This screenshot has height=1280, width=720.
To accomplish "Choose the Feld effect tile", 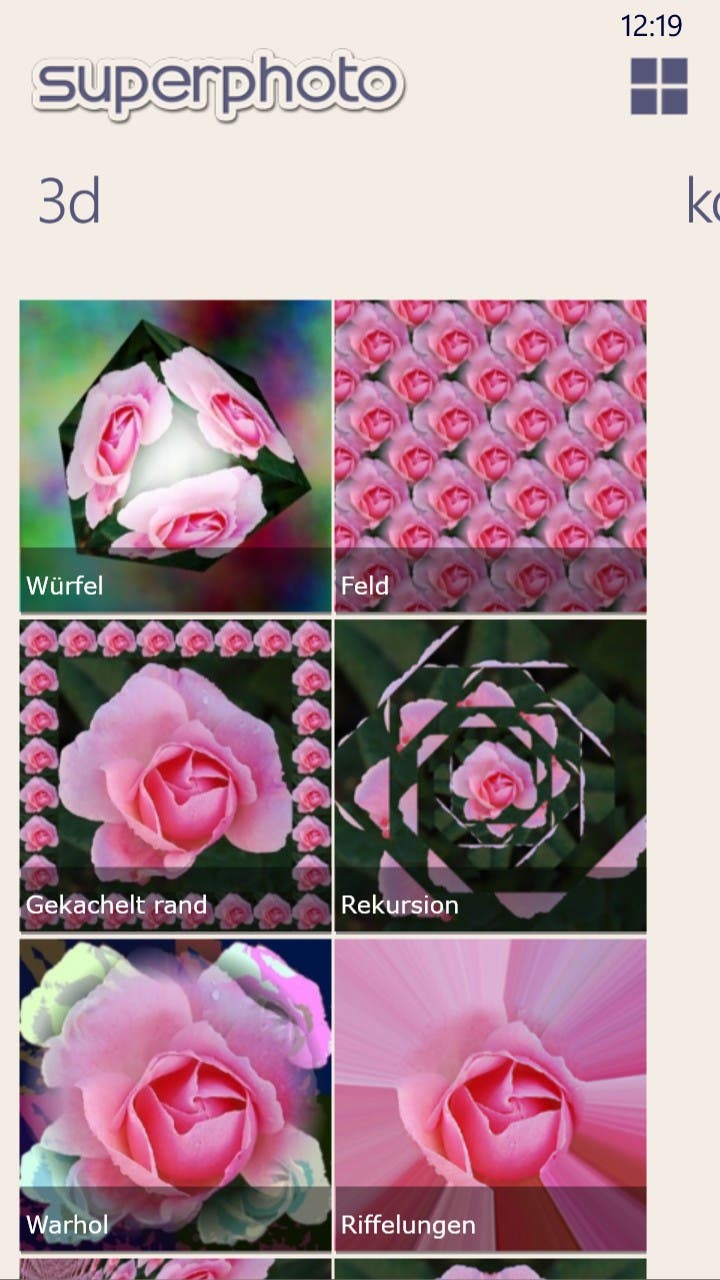I will [x=490, y=456].
